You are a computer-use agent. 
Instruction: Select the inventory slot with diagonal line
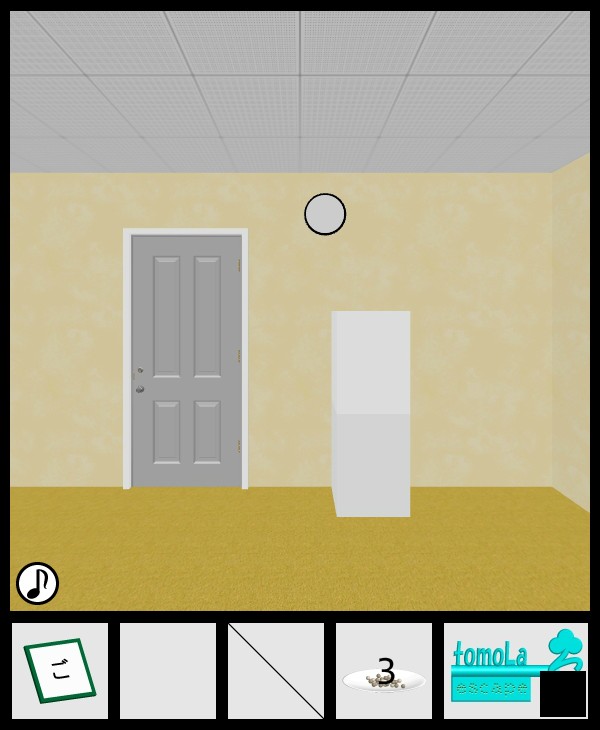click(276, 671)
